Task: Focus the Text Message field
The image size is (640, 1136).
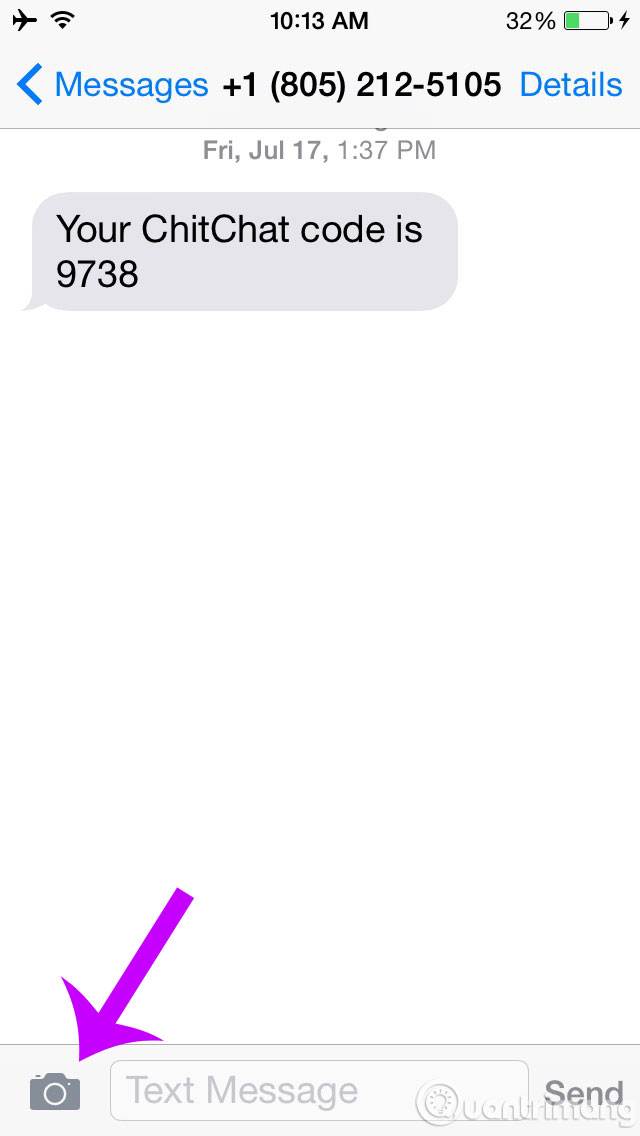Action: (318, 1091)
